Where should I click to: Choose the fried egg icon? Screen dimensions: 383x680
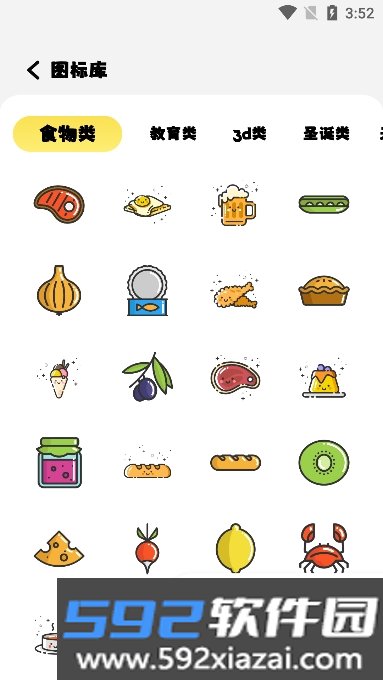click(147, 204)
